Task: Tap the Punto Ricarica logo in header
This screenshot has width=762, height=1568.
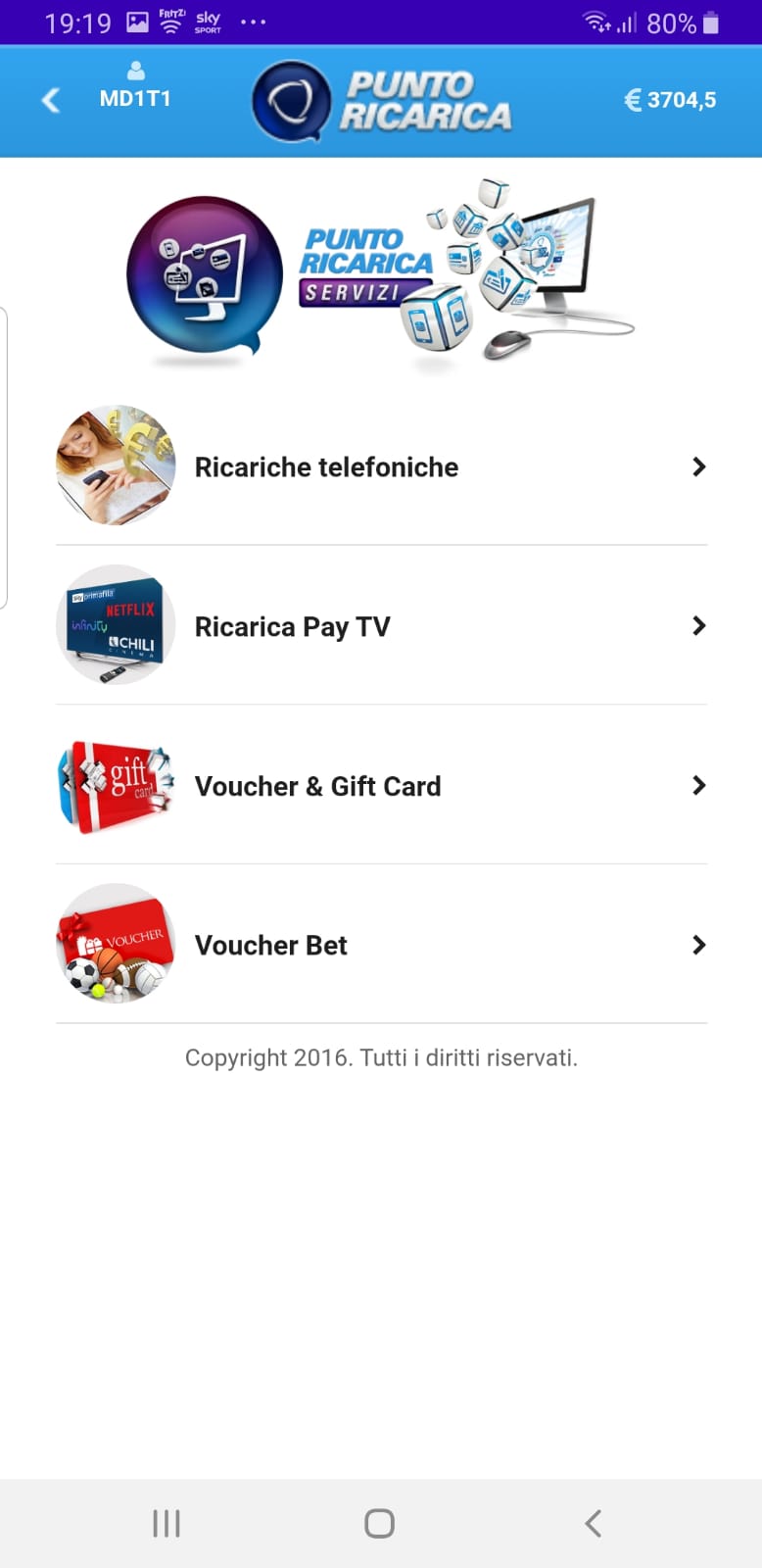Action: [381, 99]
